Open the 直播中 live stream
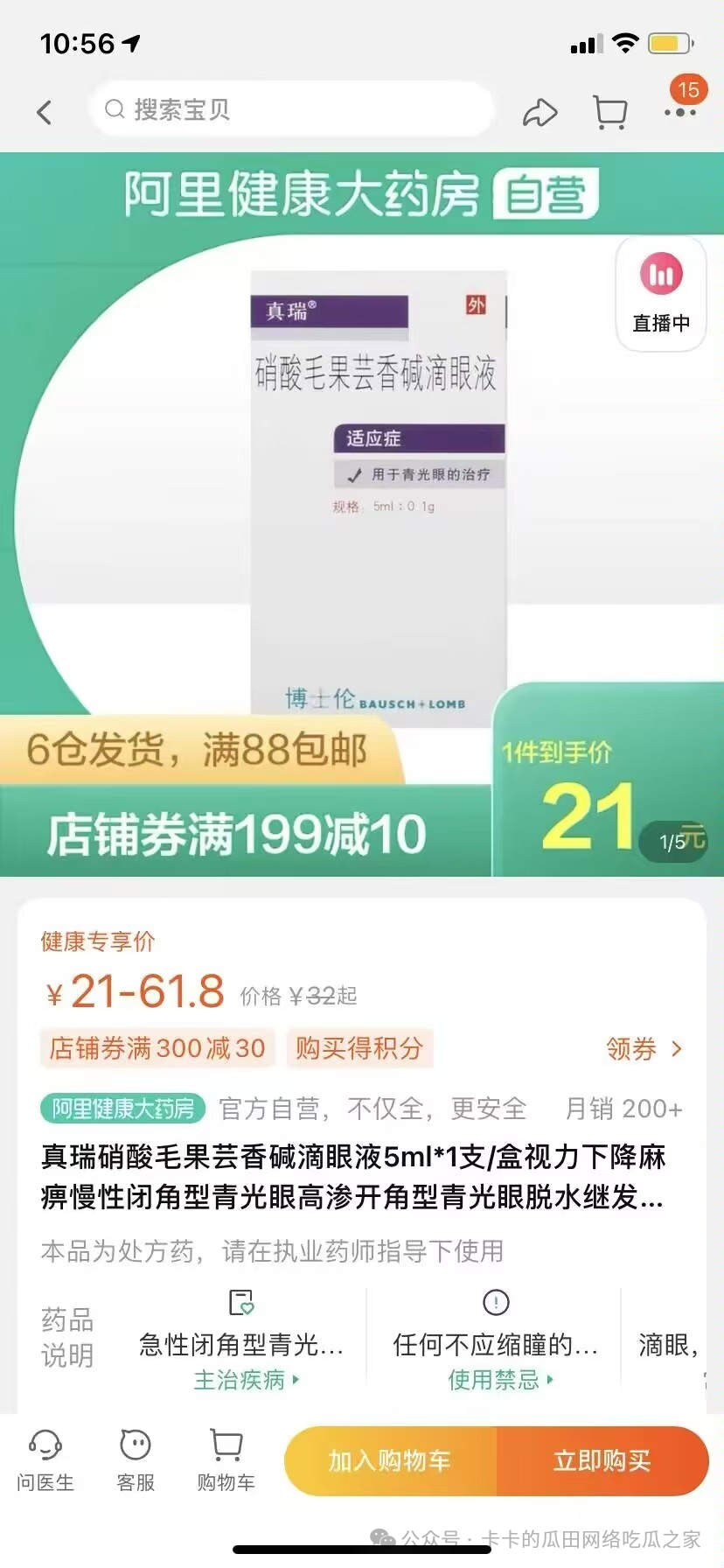Viewport: 724px width, 1568px height. (661, 293)
